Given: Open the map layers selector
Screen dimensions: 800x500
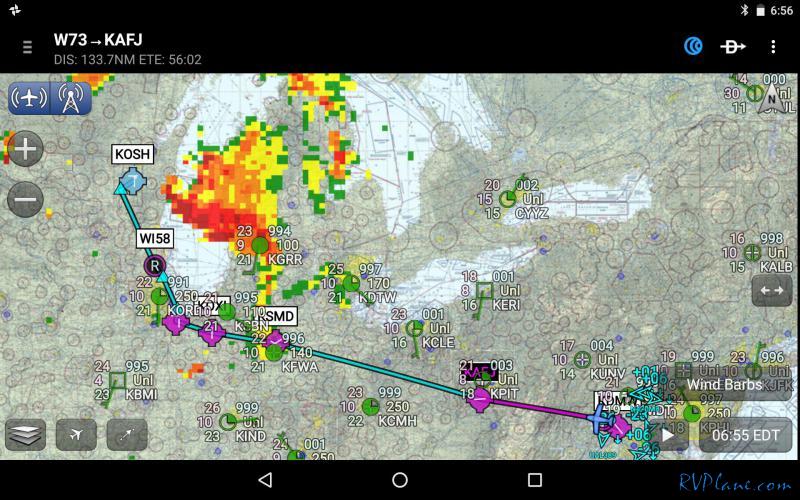Looking at the screenshot, I should [x=26, y=434].
